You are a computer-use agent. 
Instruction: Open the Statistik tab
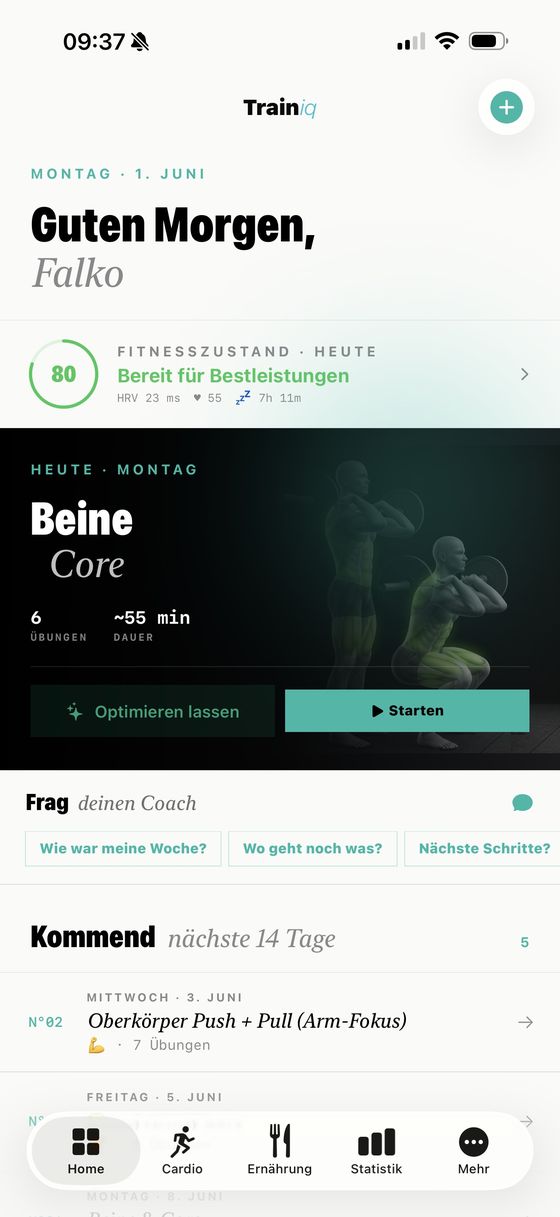tap(376, 1150)
